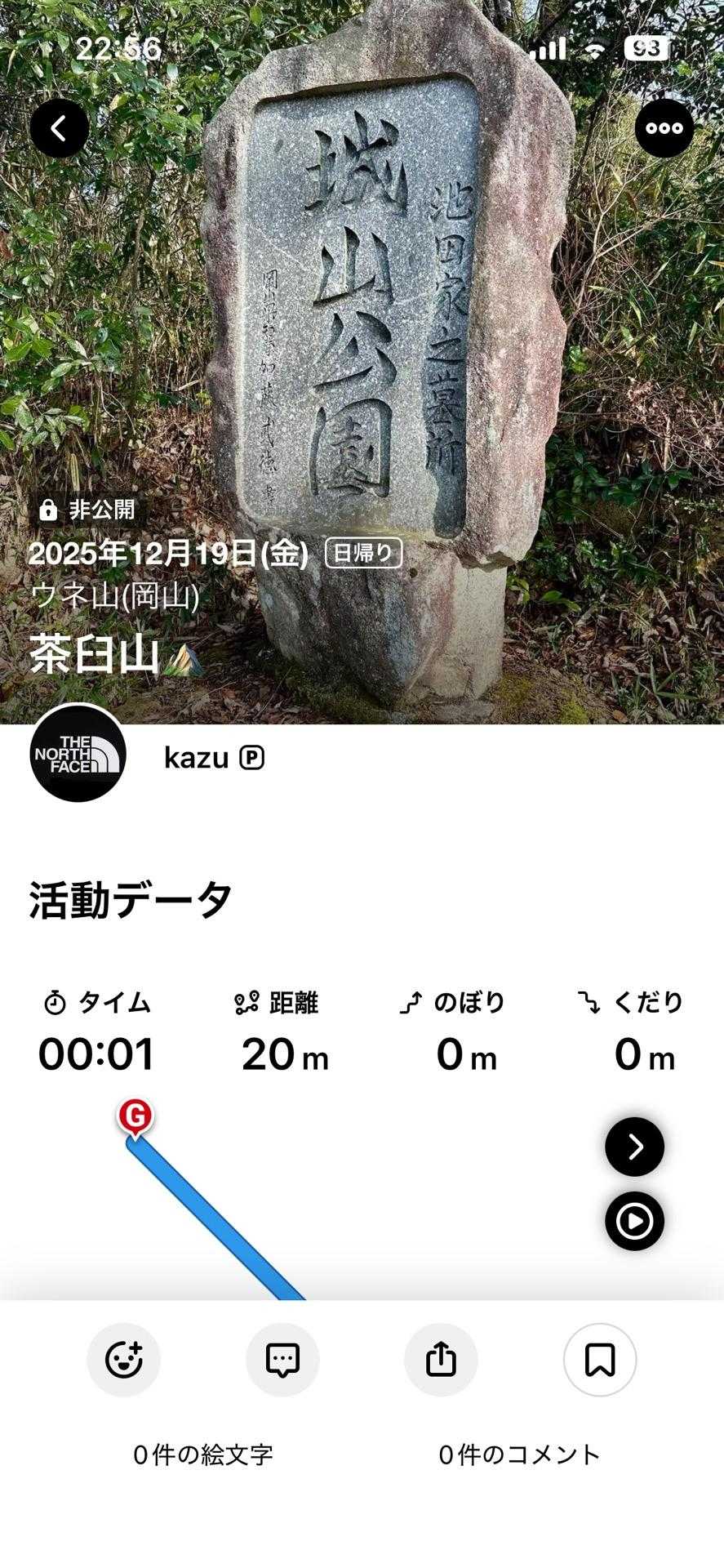Bookmark this activity
Image resolution: width=724 pixels, height=1568 pixels.
[x=600, y=1360]
